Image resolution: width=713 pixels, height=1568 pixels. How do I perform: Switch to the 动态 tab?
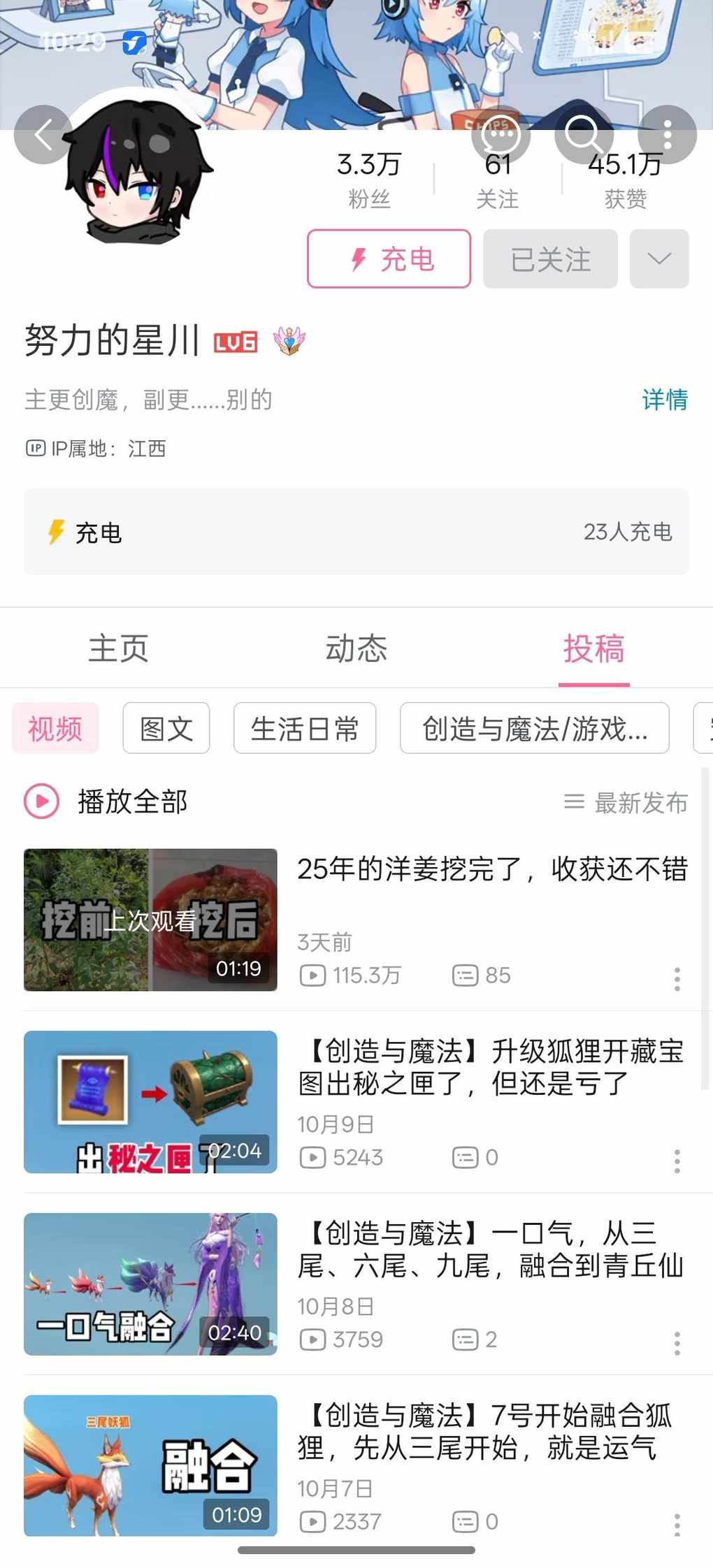point(356,648)
